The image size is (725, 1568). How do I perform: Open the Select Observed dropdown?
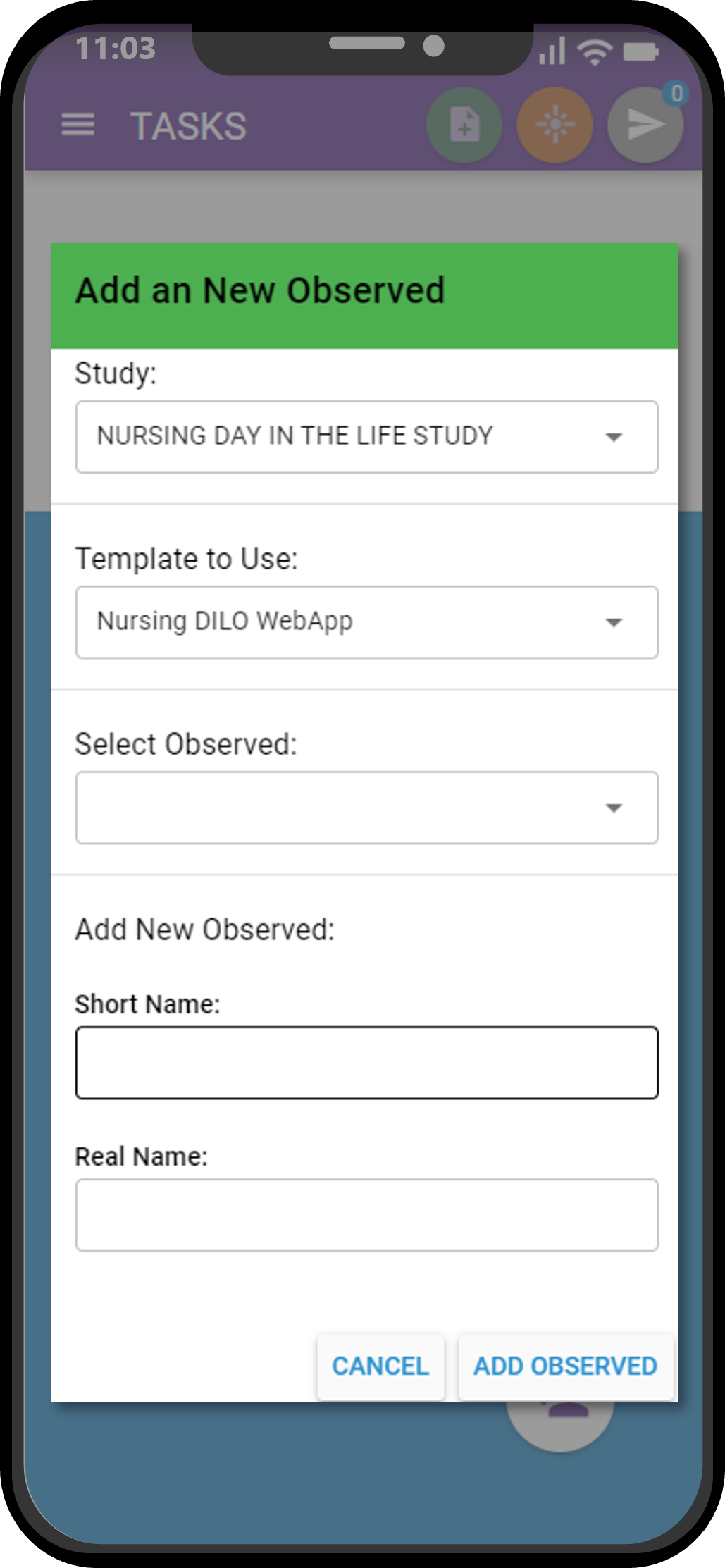366,808
